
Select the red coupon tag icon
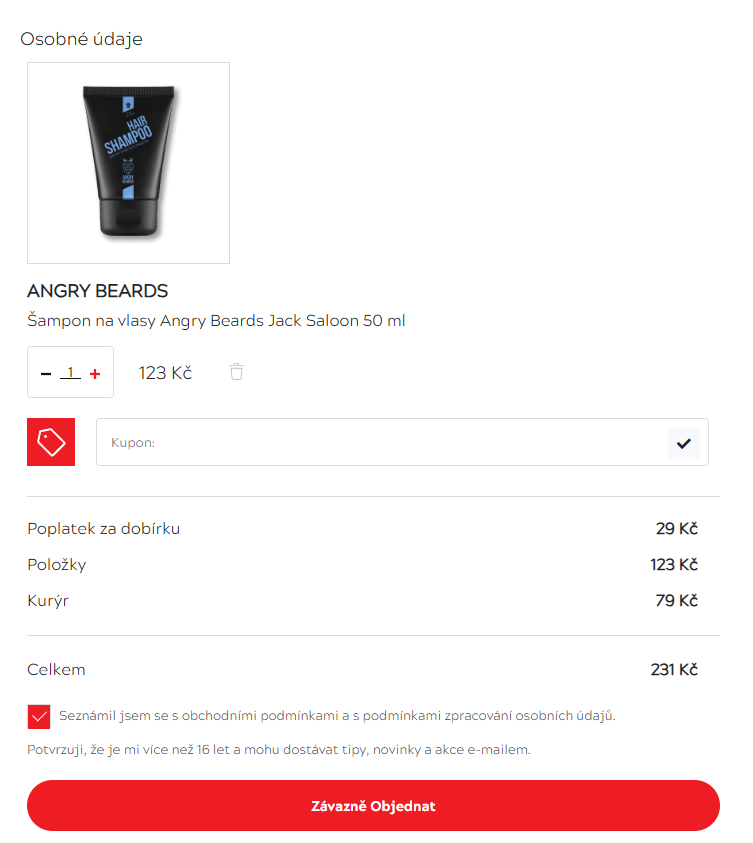[51, 441]
